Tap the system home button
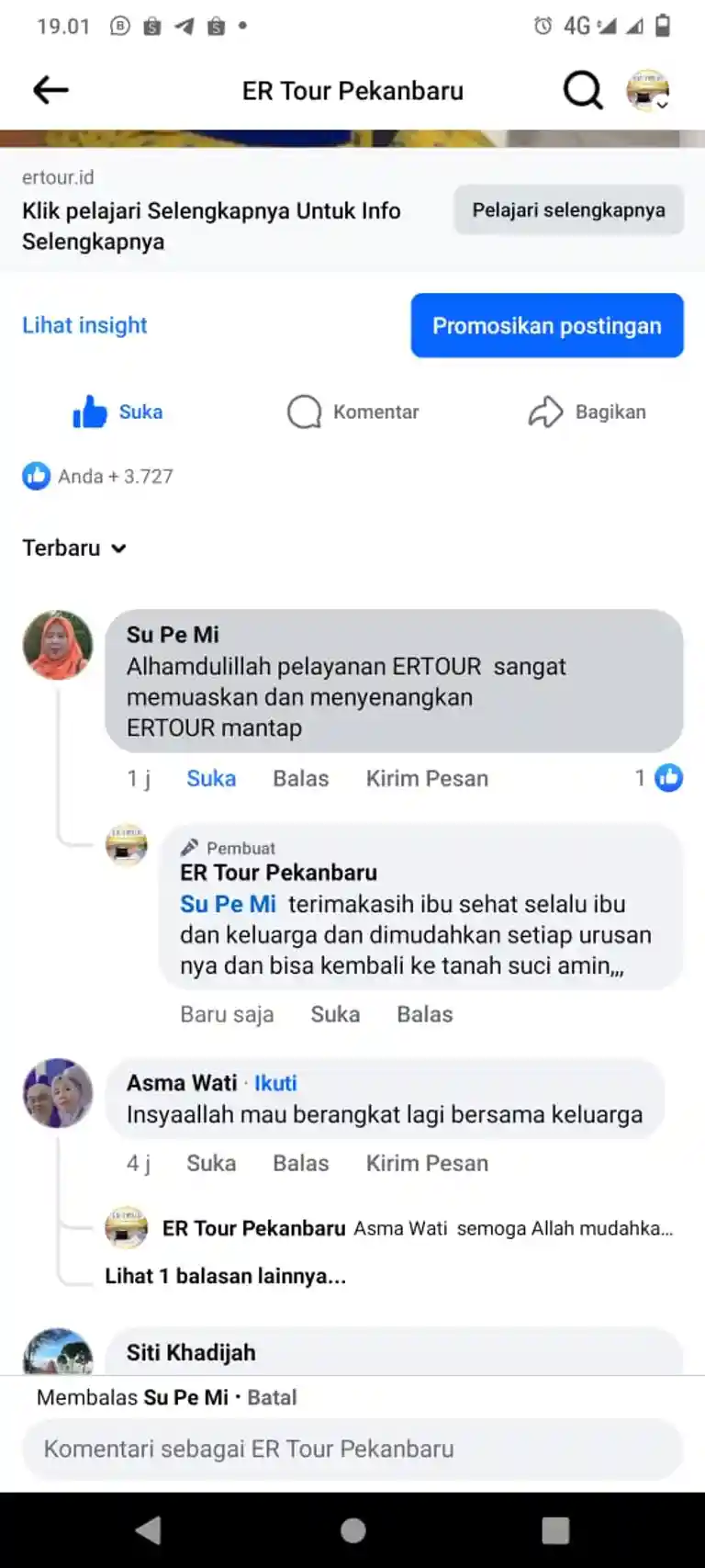The height and width of the screenshot is (1568, 705). click(353, 1529)
